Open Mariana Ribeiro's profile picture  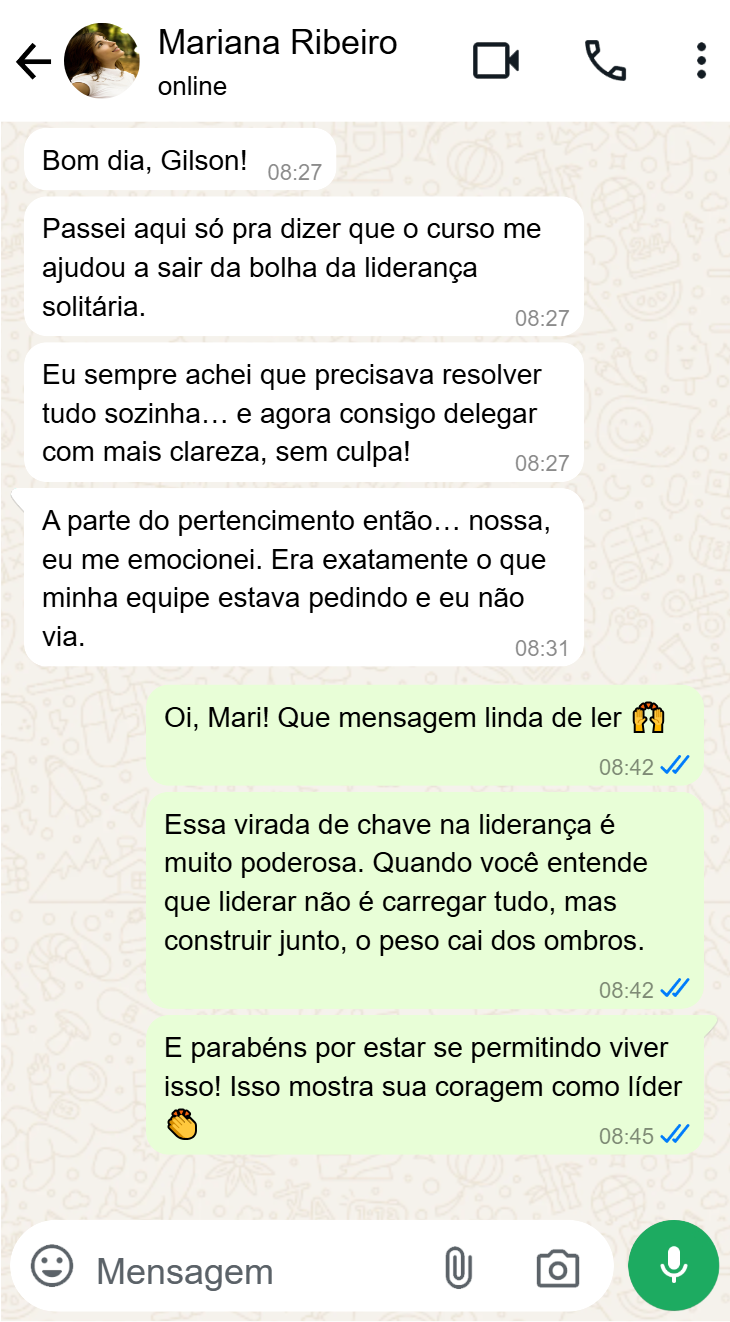pos(101,61)
